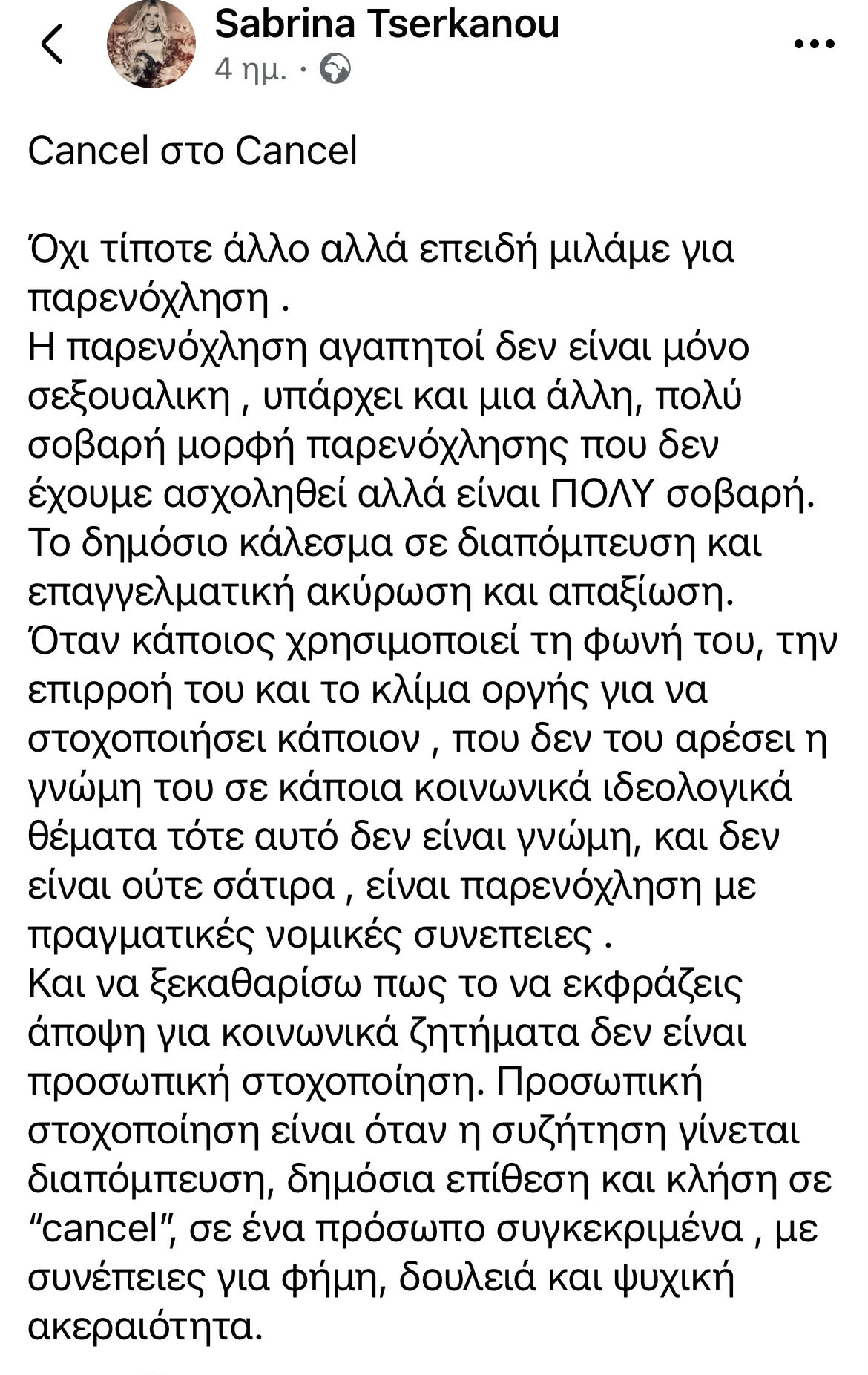
Task: Tap the public audience globe icon
Action: (335, 70)
